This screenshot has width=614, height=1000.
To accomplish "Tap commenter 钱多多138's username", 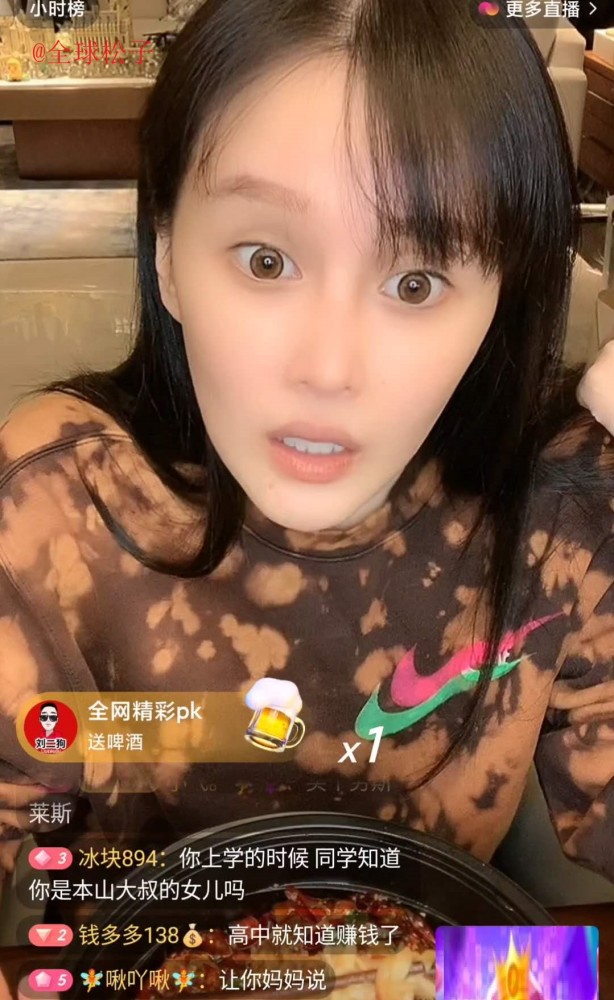I will [128, 936].
